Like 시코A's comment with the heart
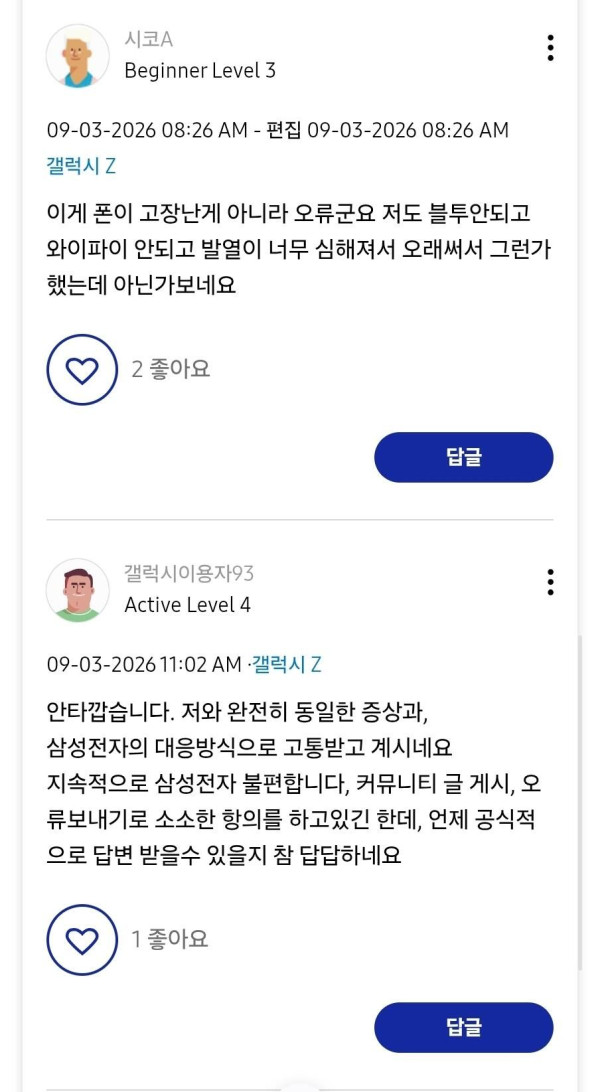The image size is (600, 1092). click(81, 369)
